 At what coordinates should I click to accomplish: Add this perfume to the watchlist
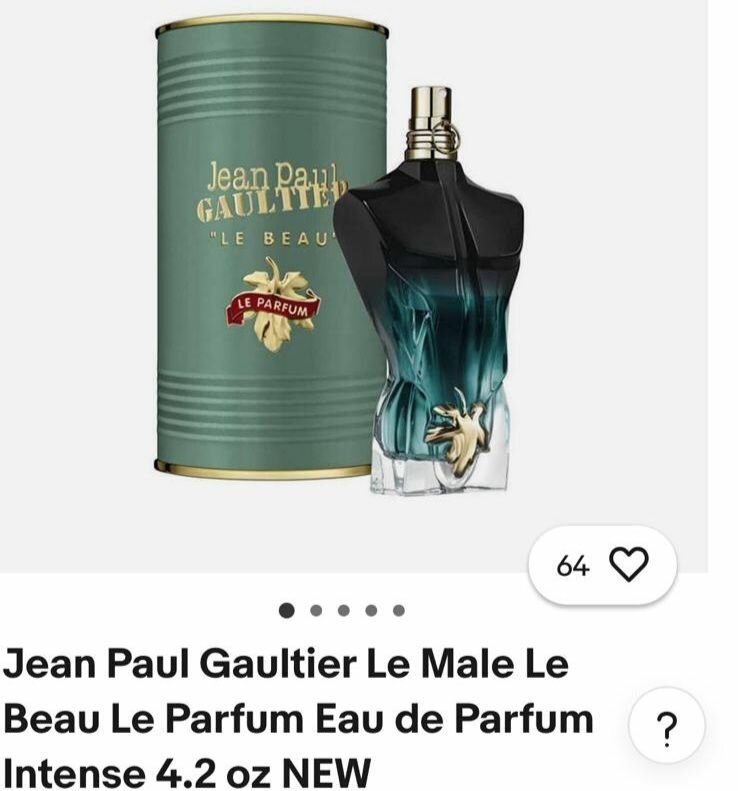coord(628,565)
